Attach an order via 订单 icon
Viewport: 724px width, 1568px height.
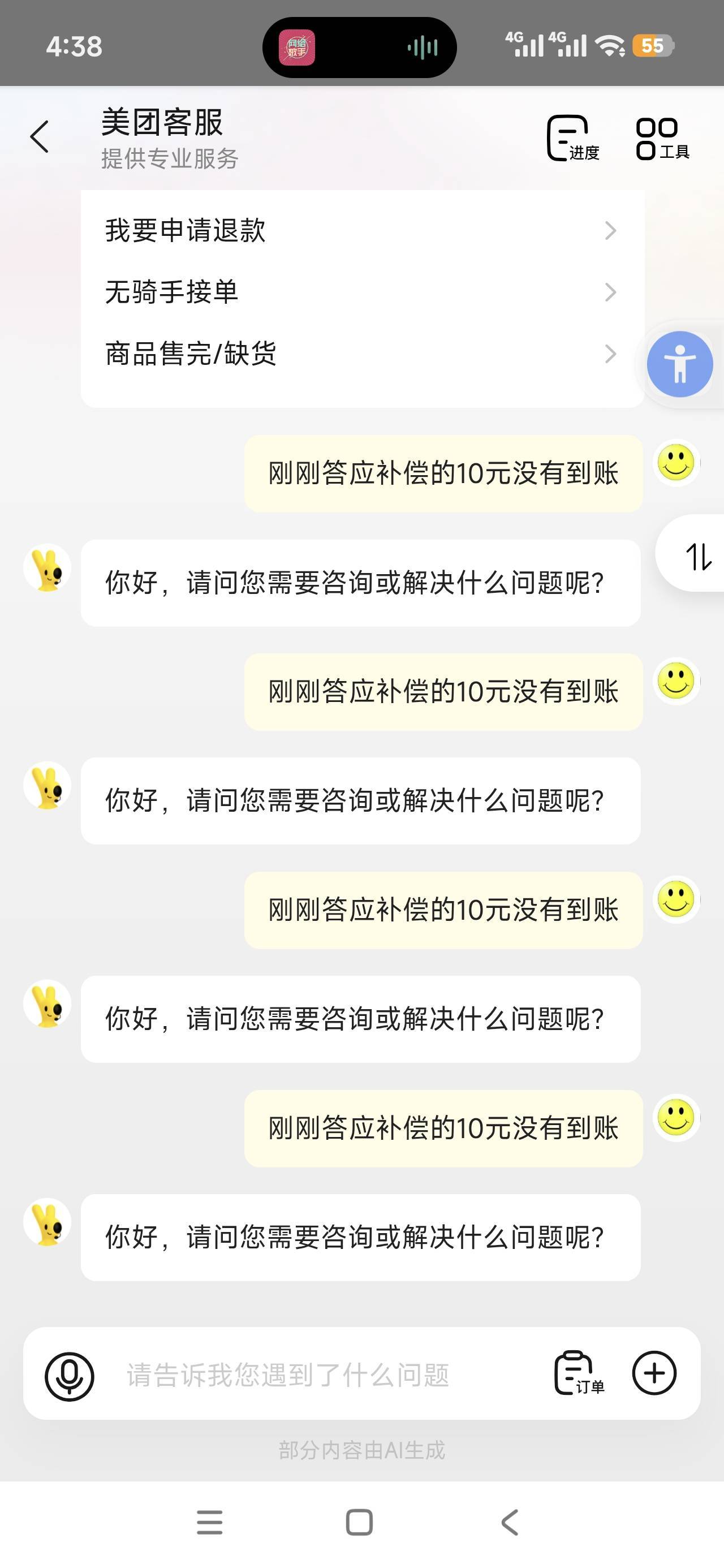[578, 1373]
